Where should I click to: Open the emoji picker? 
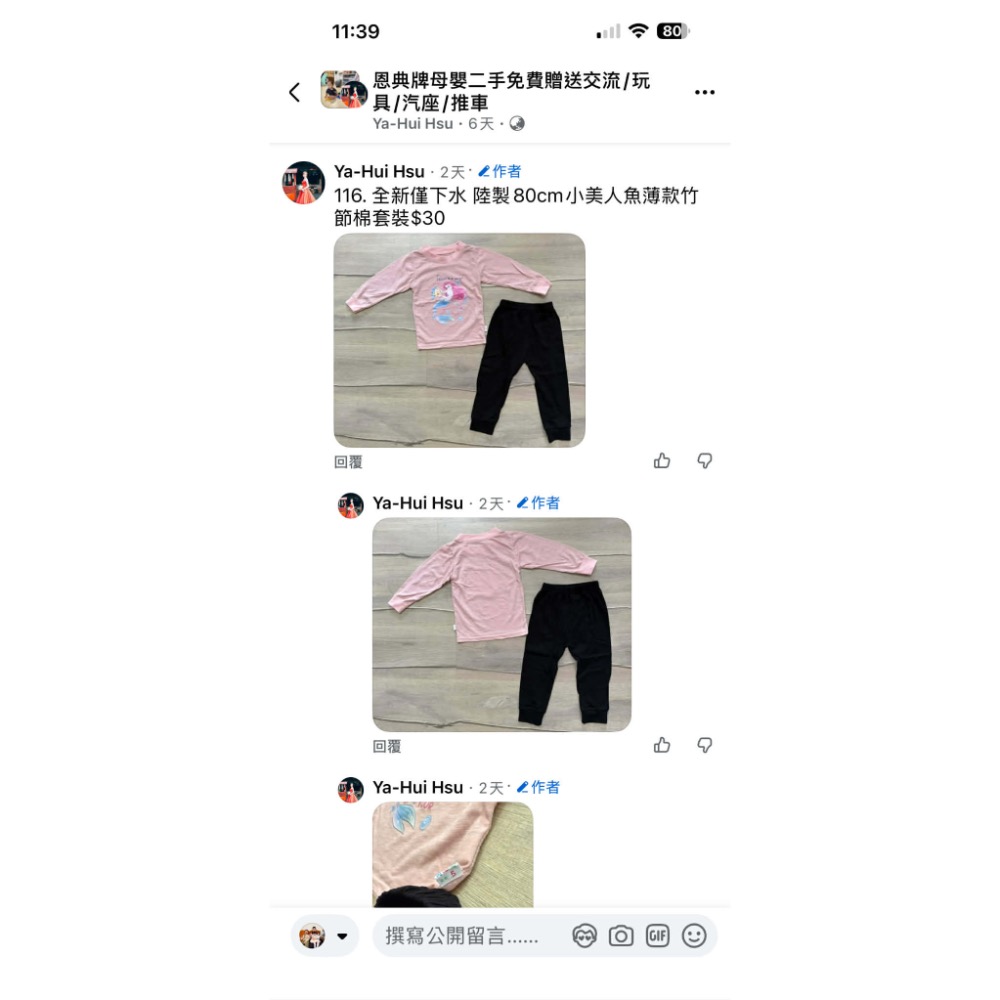pyautogui.click(x=694, y=936)
